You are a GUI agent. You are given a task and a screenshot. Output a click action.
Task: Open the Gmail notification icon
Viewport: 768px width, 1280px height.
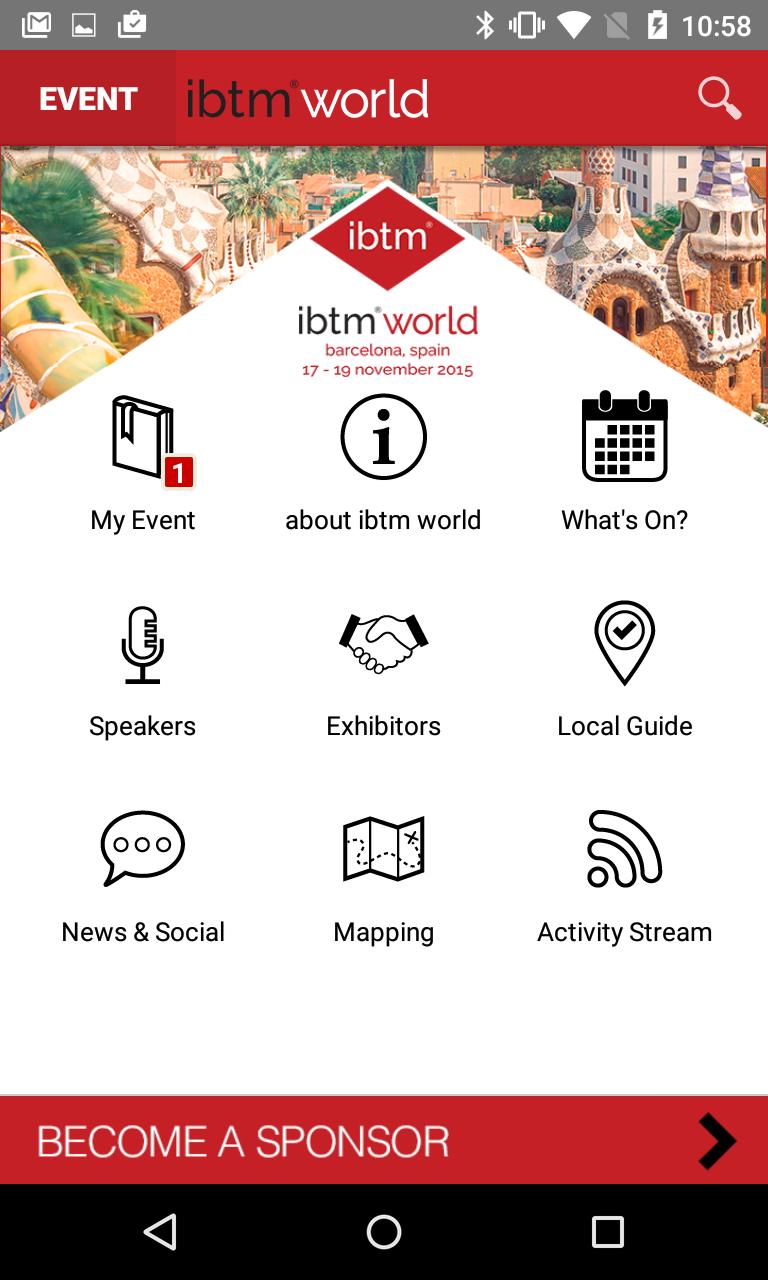click(x=36, y=25)
